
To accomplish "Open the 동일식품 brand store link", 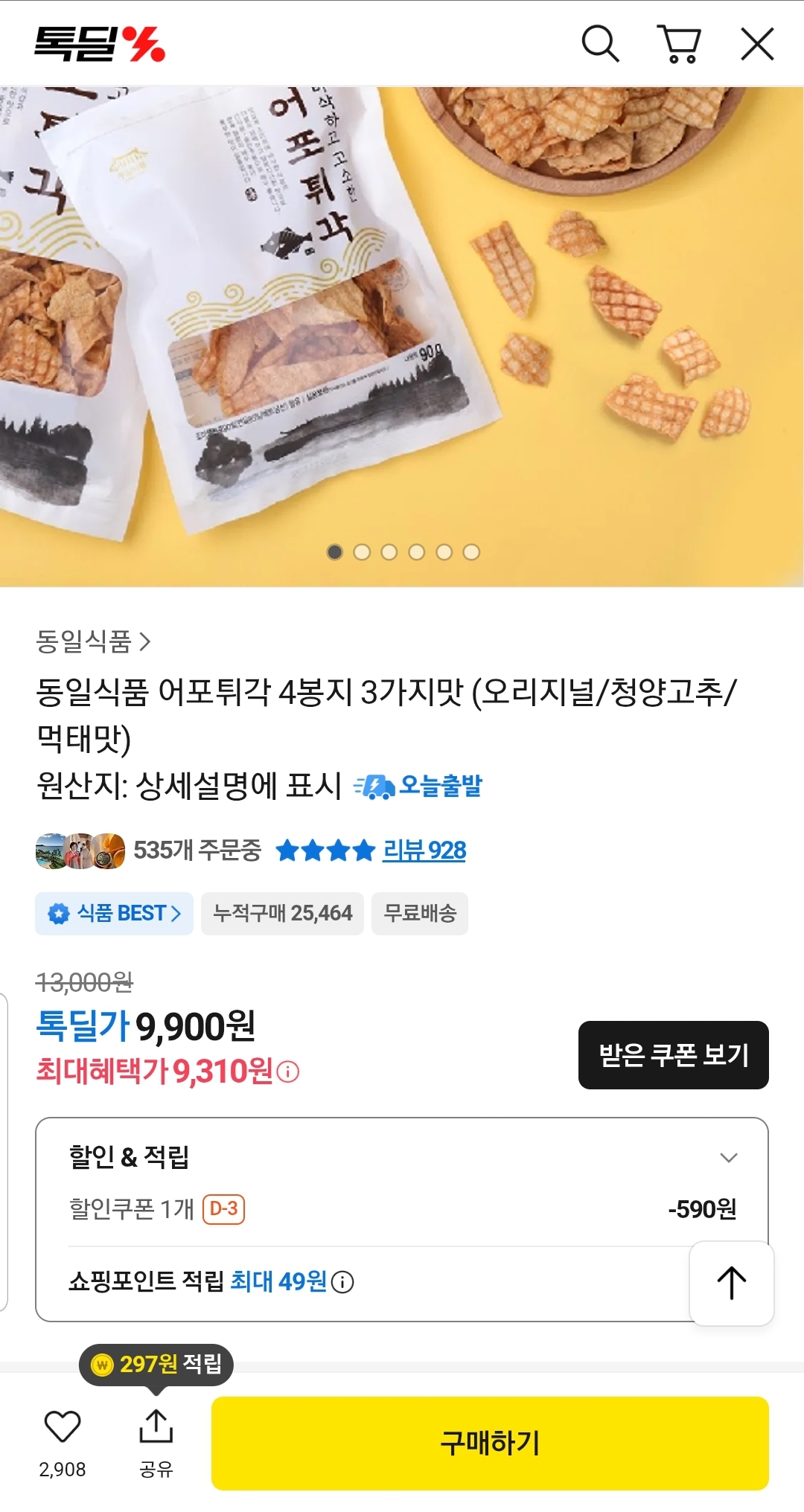I will tap(93, 641).
